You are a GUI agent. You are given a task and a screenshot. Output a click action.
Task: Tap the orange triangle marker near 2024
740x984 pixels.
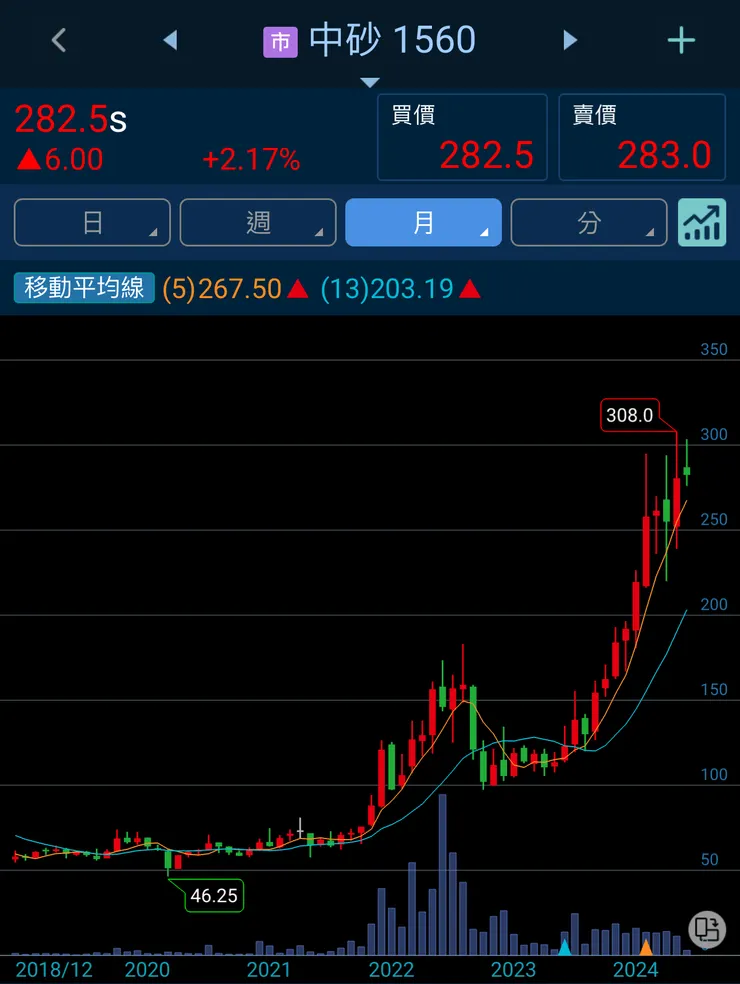646,947
